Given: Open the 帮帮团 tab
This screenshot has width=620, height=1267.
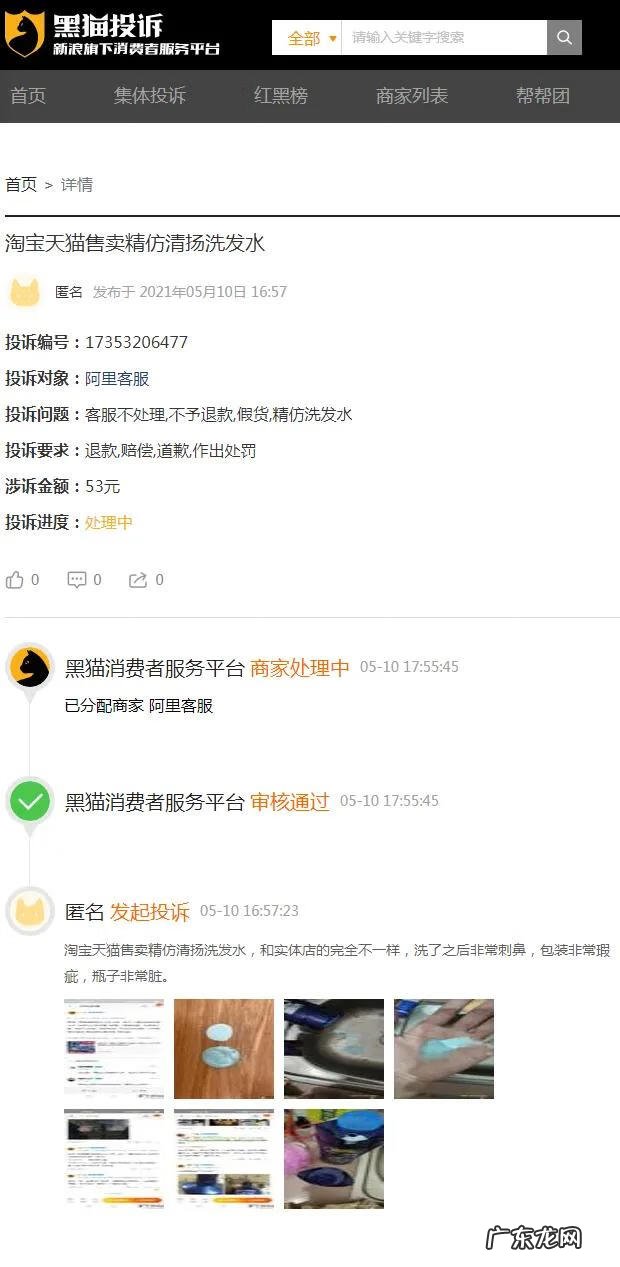Looking at the screenshot, I should click(x=543, y=96).
